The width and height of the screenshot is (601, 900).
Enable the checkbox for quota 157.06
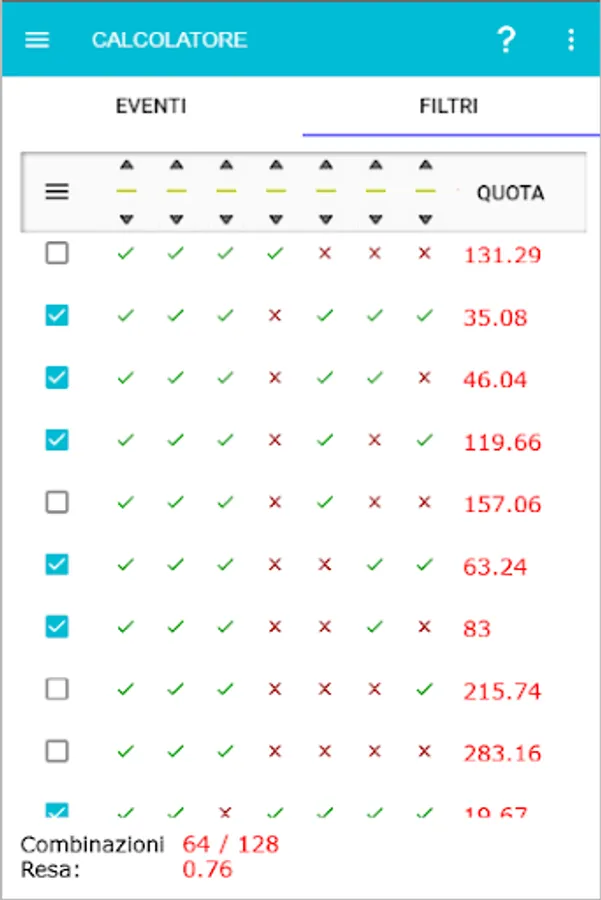click(x=57, y=502)
